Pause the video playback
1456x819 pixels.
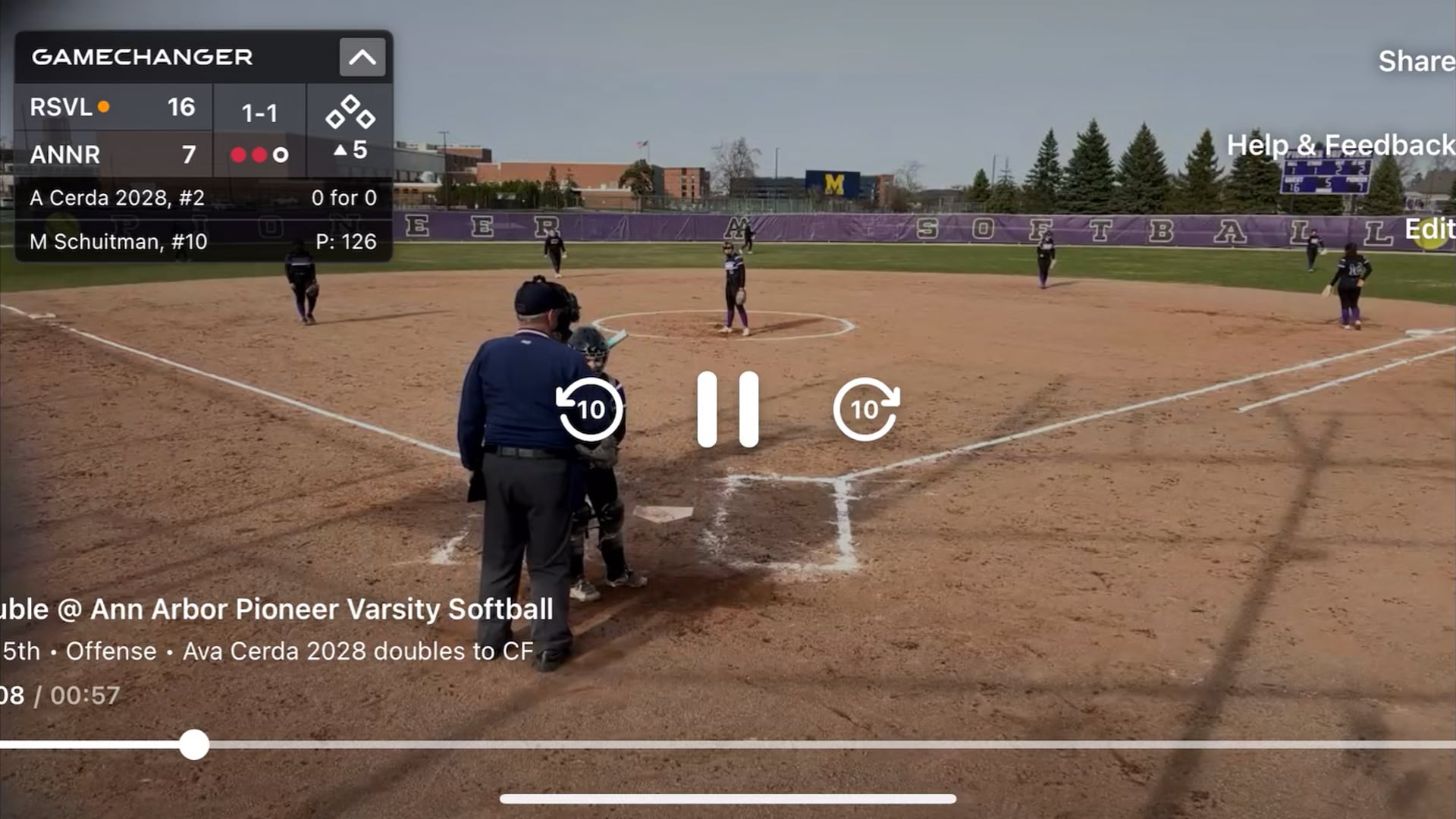click(x=727, y=409)
